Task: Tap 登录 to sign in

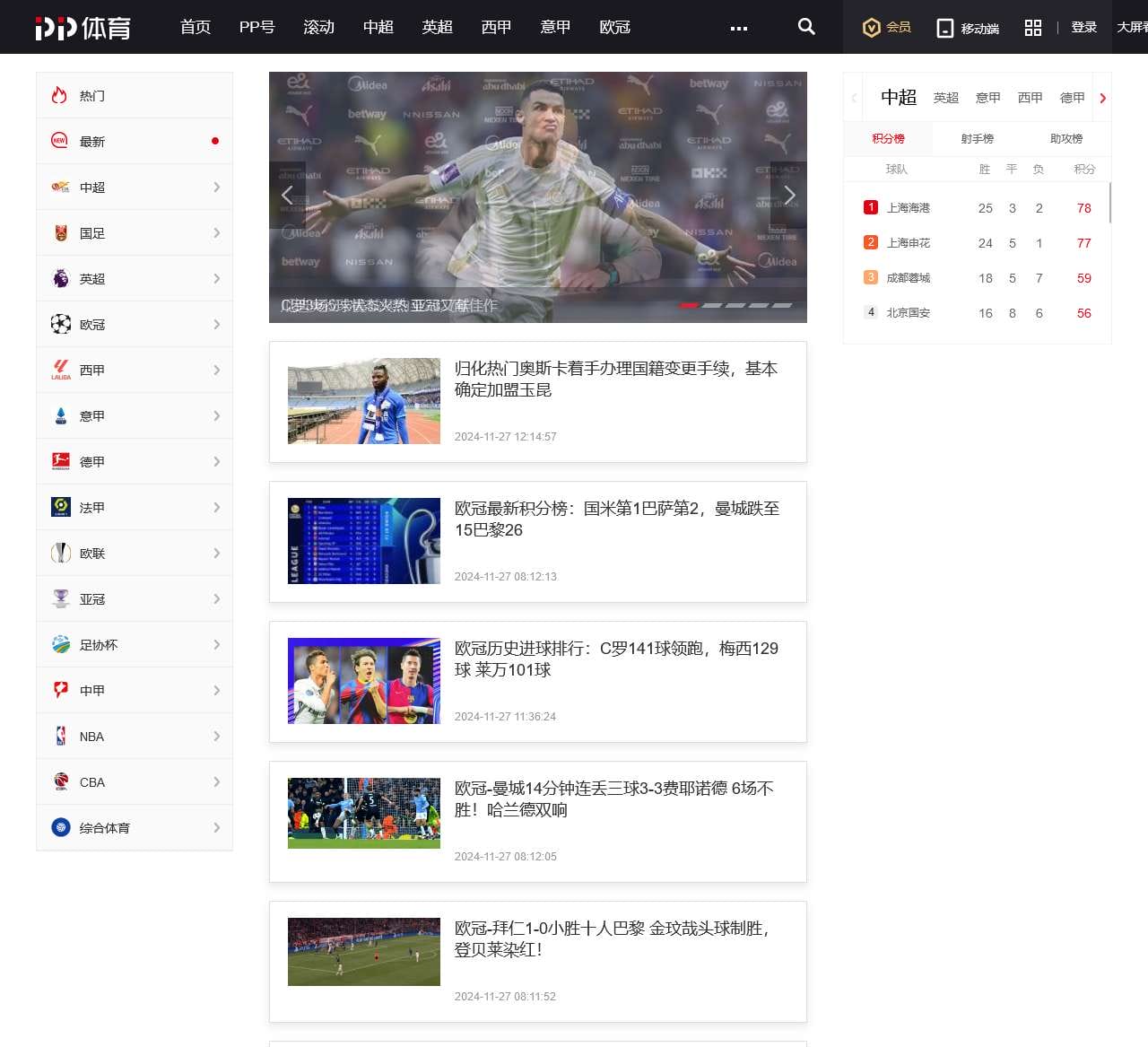Action: click(1083, 27)
